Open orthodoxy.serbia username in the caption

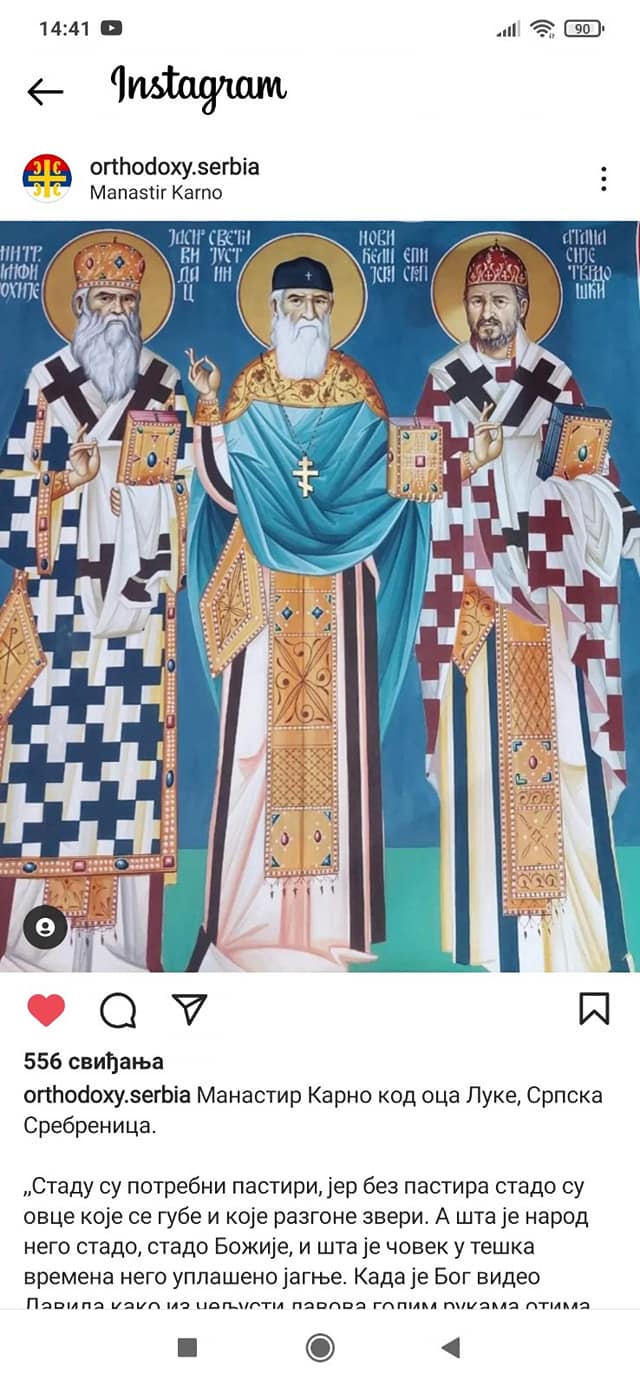coord(107,1095)
